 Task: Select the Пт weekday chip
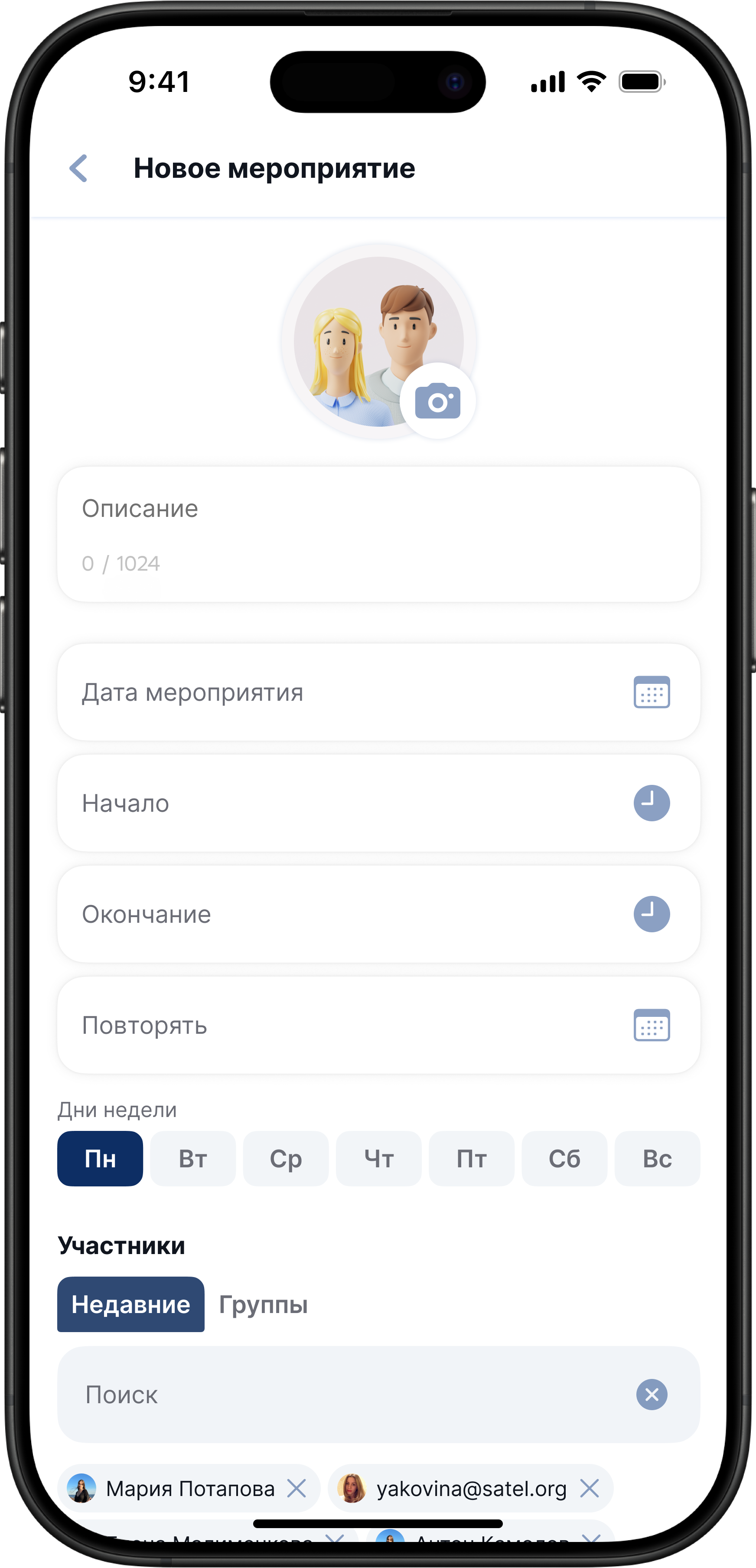tap(471, 1158)
